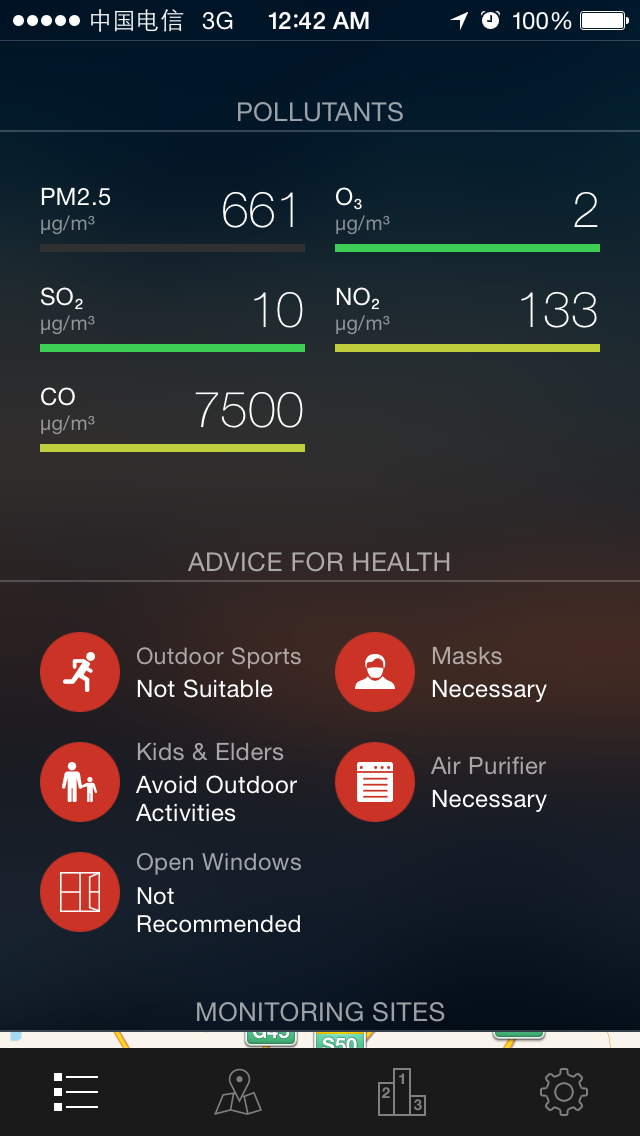
Task: Switch to the list view tab
Action: 76,1092
